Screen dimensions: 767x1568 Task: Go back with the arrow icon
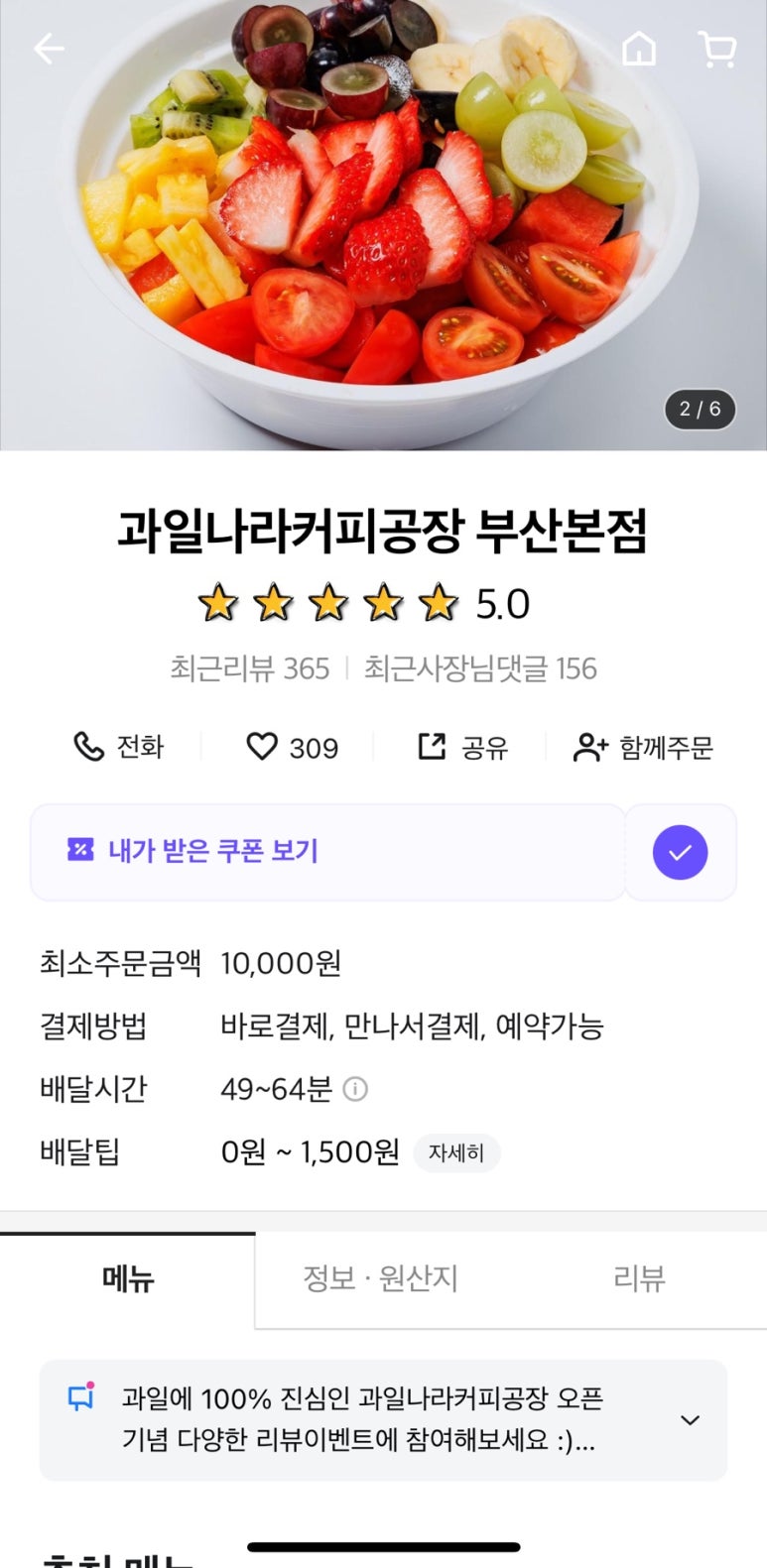pos(49,49)
